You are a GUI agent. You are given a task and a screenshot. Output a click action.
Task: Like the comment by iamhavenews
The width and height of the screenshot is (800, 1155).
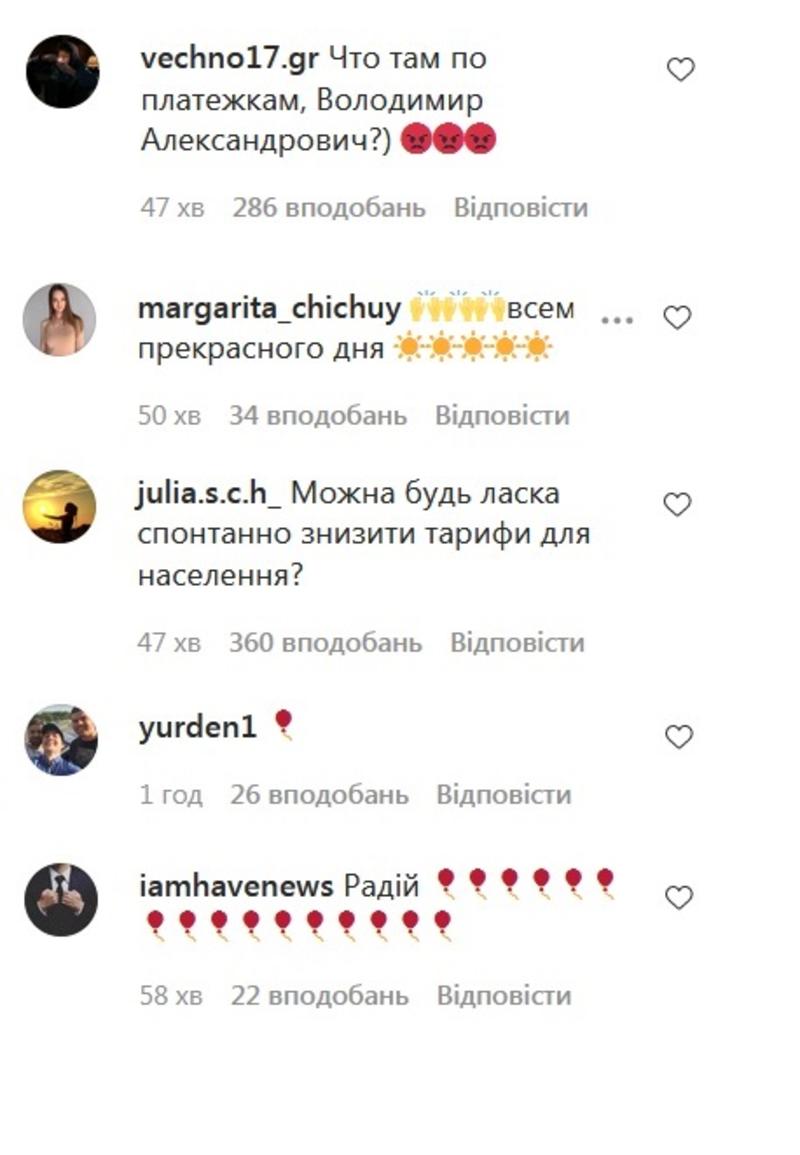click(679, 898)
